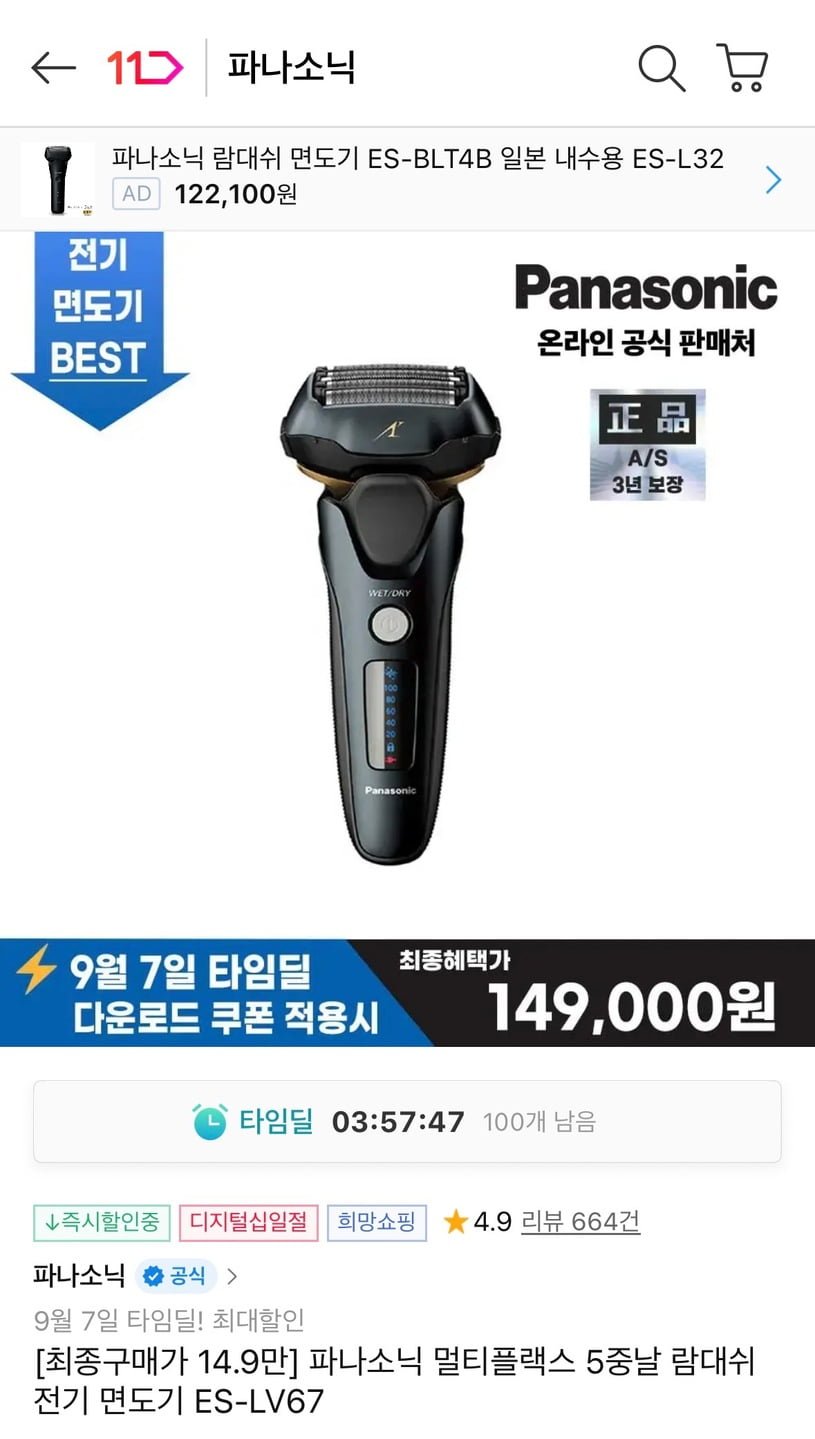Visit the official 파나소닉 seller store

[x=136, y=1275]
